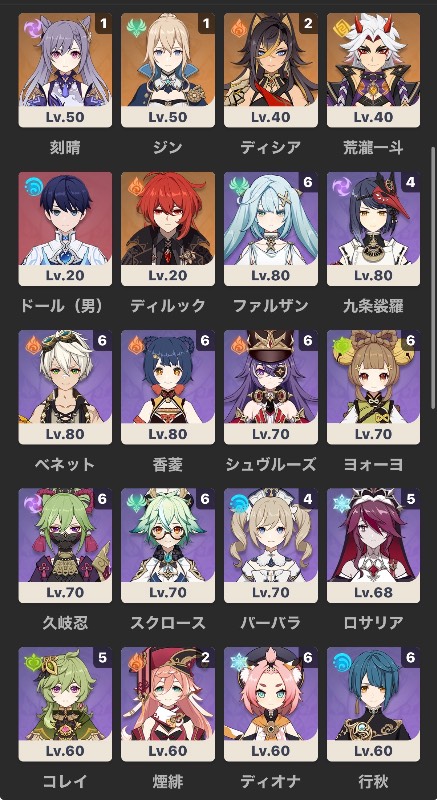Tap the ヨォーヨ card
The height and width of the screenshot is (800, 437).
(373, 387)
